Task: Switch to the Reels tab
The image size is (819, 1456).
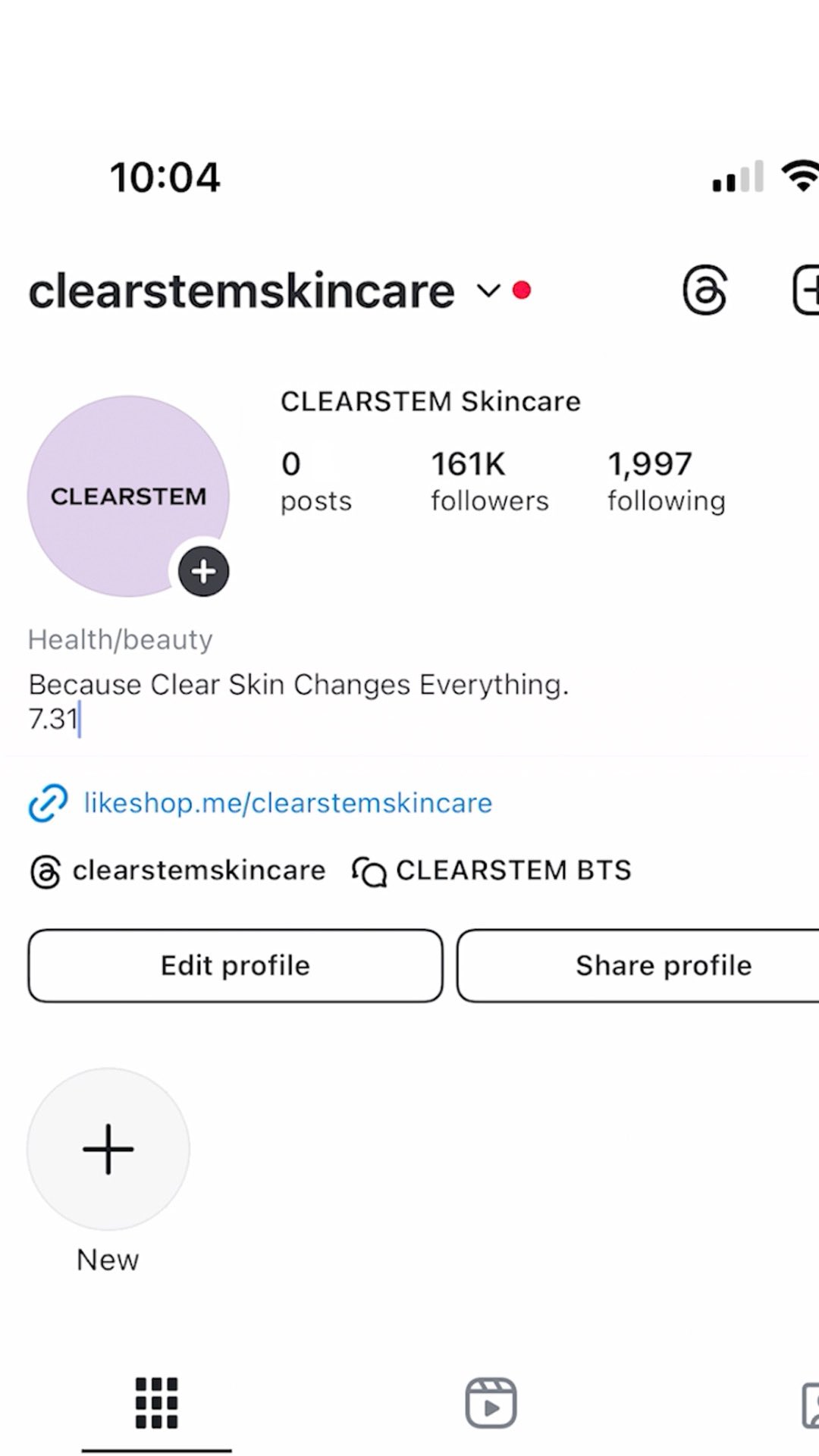Action: (491, 1403)
